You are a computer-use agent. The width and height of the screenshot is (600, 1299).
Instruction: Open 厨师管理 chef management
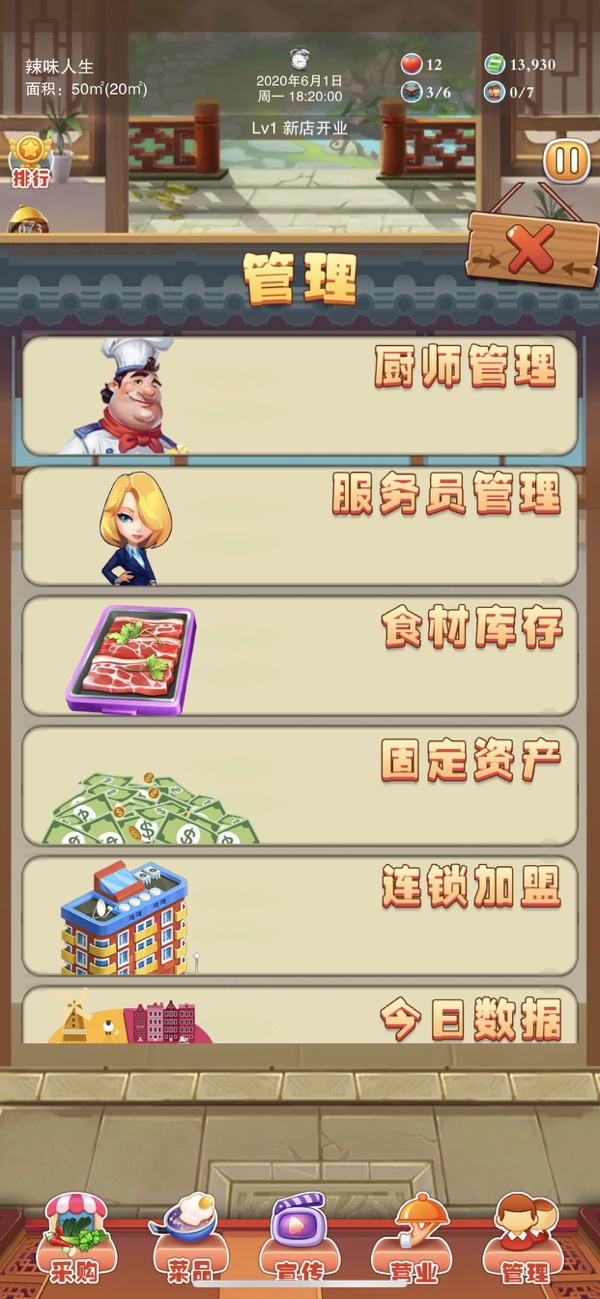[300, 395]
